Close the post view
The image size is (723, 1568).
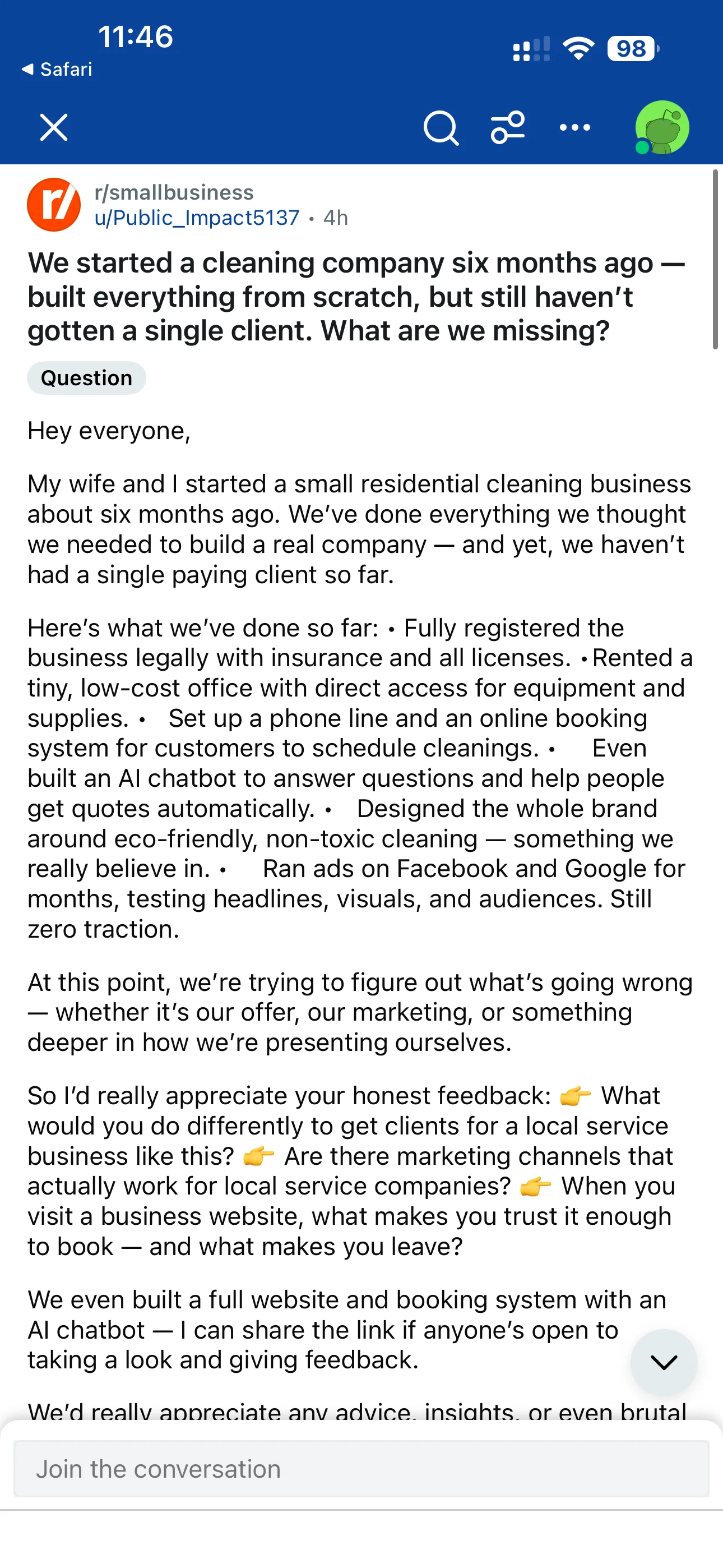pos(54,128)
